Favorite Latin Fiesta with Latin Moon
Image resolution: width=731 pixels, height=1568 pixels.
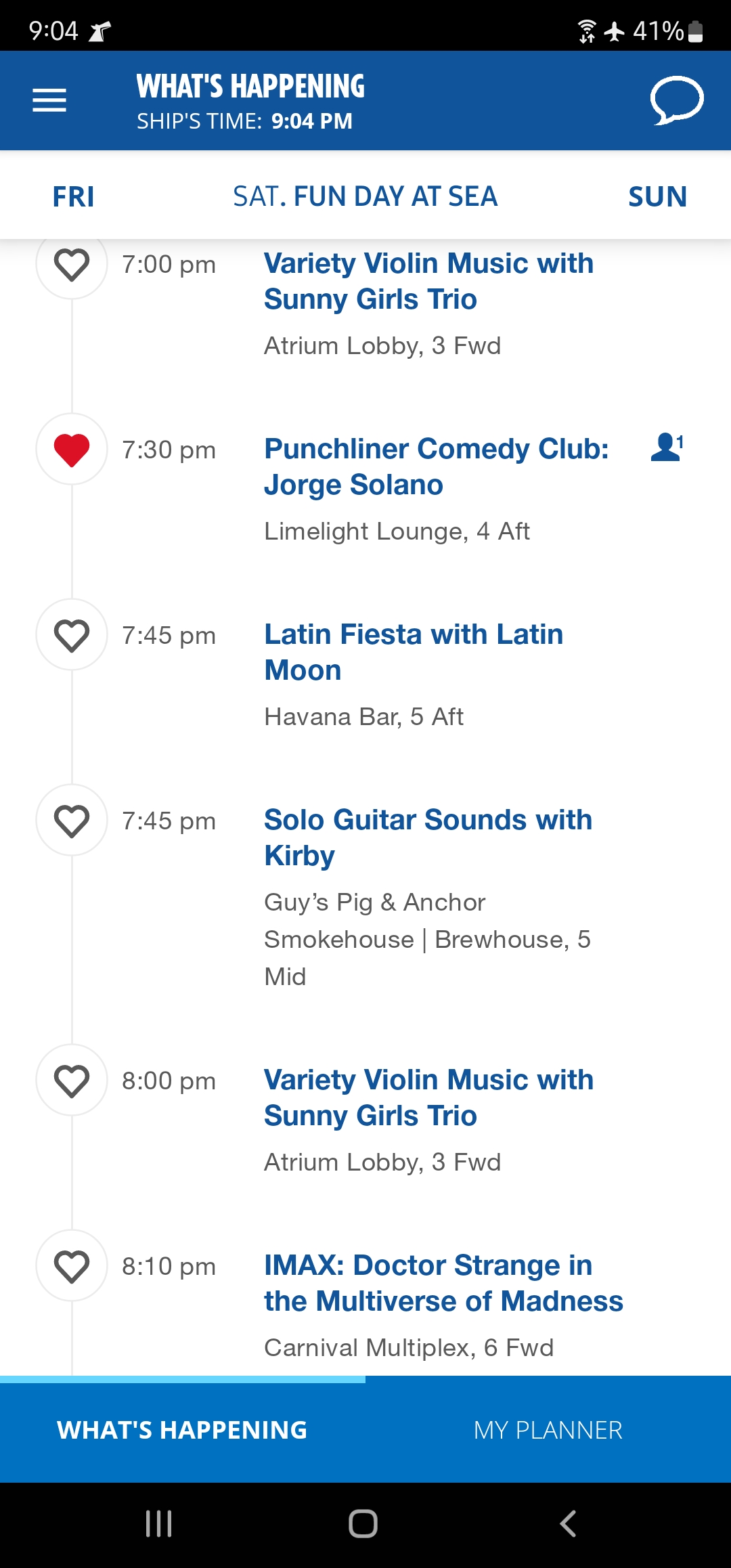coord(72,635)
